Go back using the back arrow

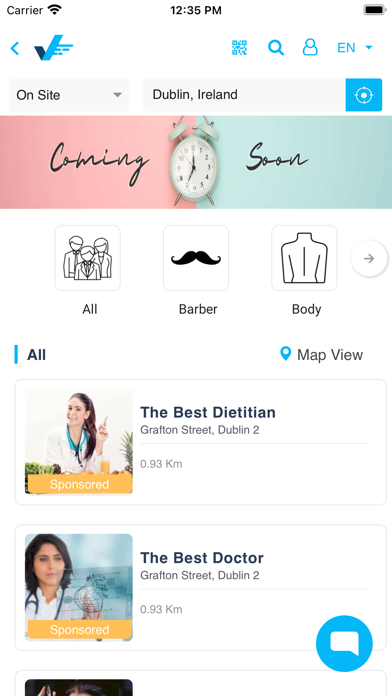[x=15, y=48]
